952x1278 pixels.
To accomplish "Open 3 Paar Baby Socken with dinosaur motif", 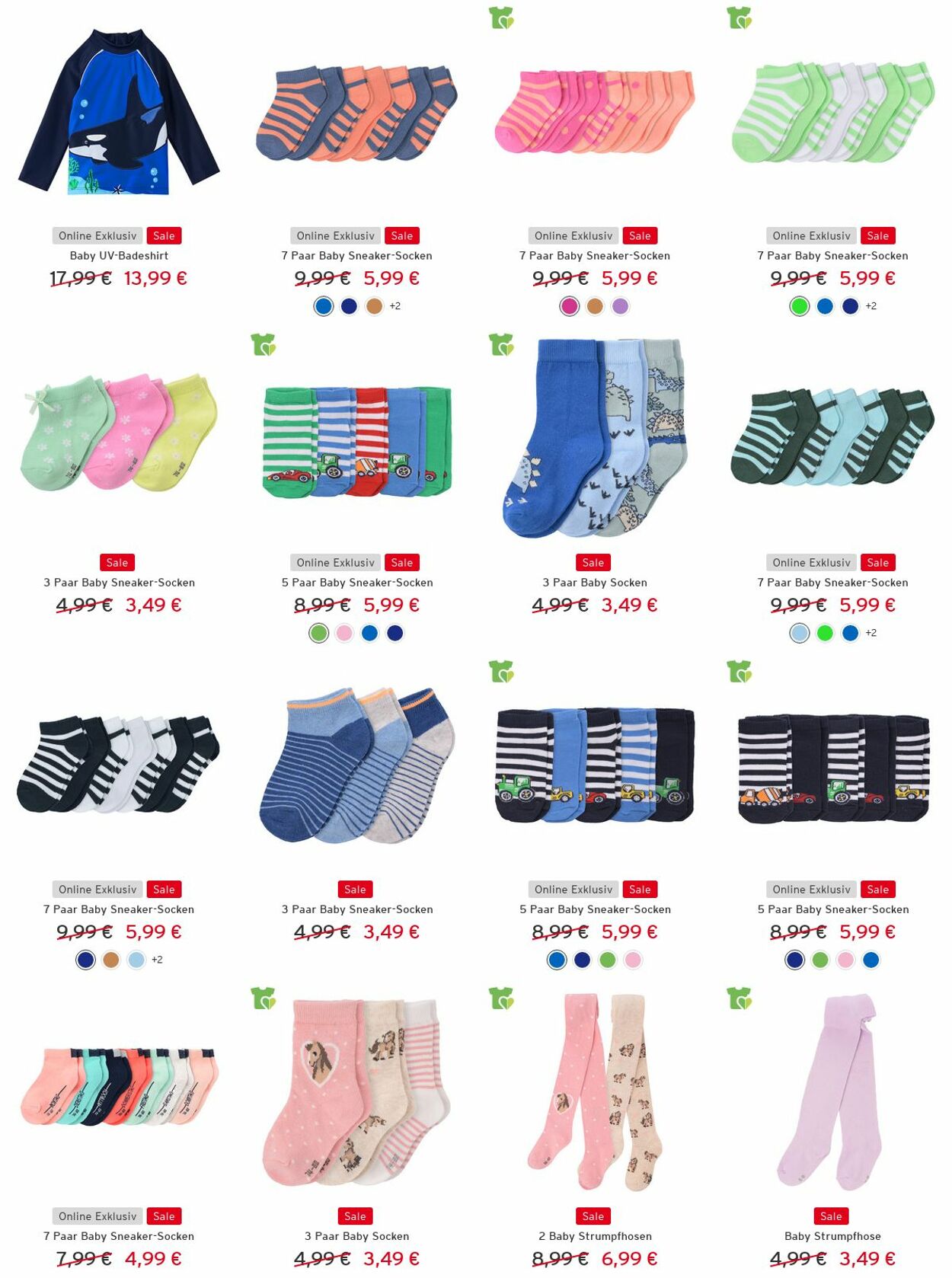I will (x=595, y=438).
